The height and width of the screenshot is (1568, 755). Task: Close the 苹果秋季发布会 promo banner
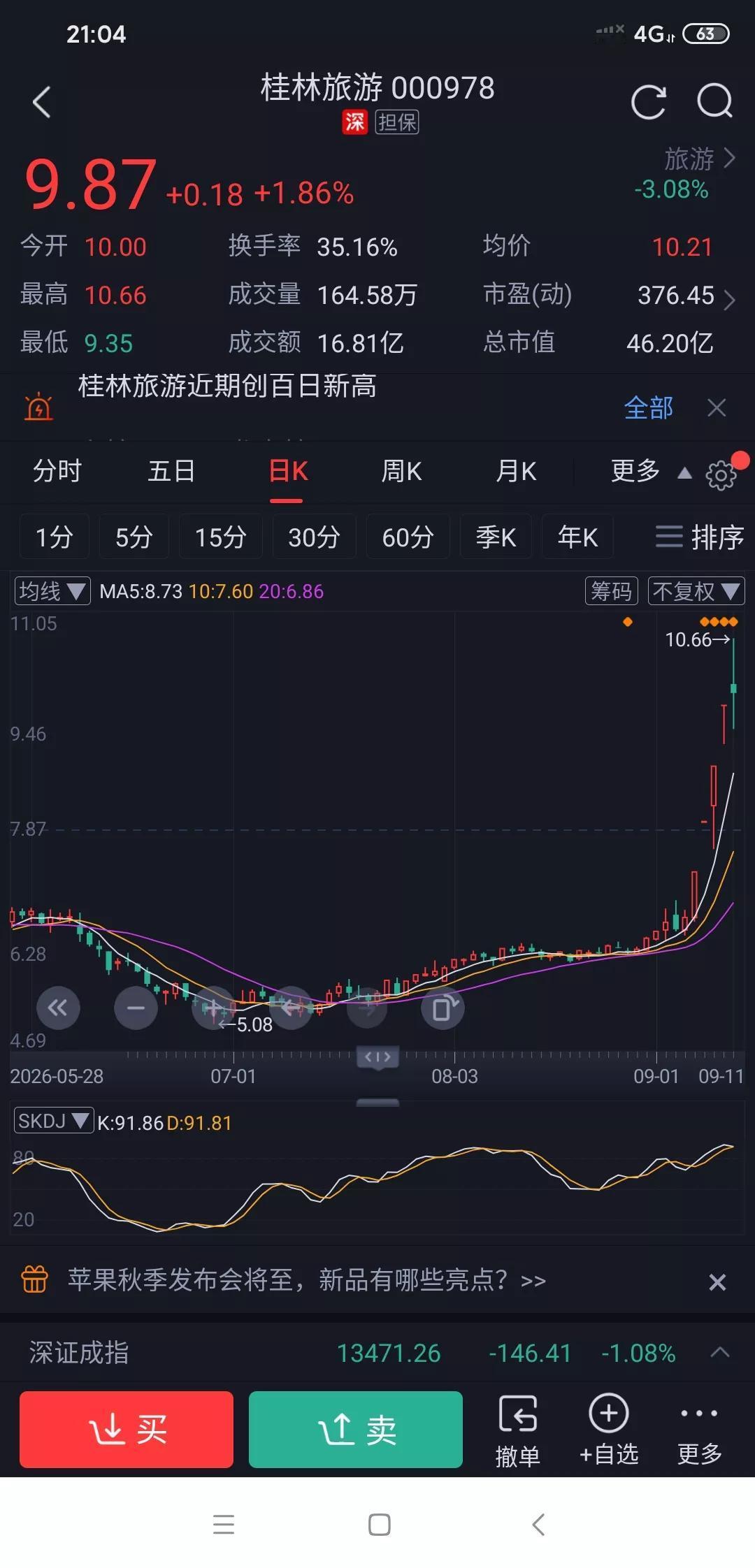717,1282
